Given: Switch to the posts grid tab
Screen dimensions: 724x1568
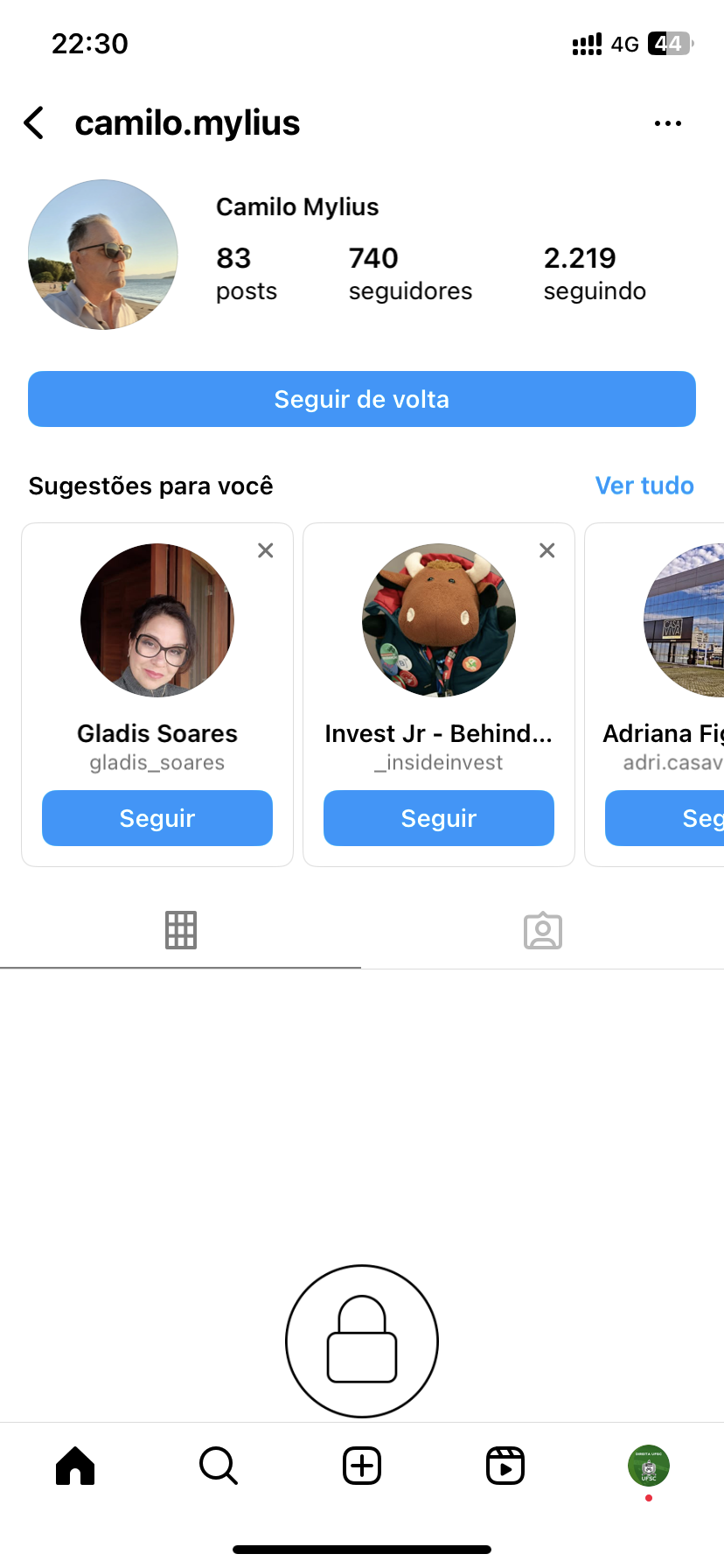Looking at the screenshot, I should click(181, 930).
